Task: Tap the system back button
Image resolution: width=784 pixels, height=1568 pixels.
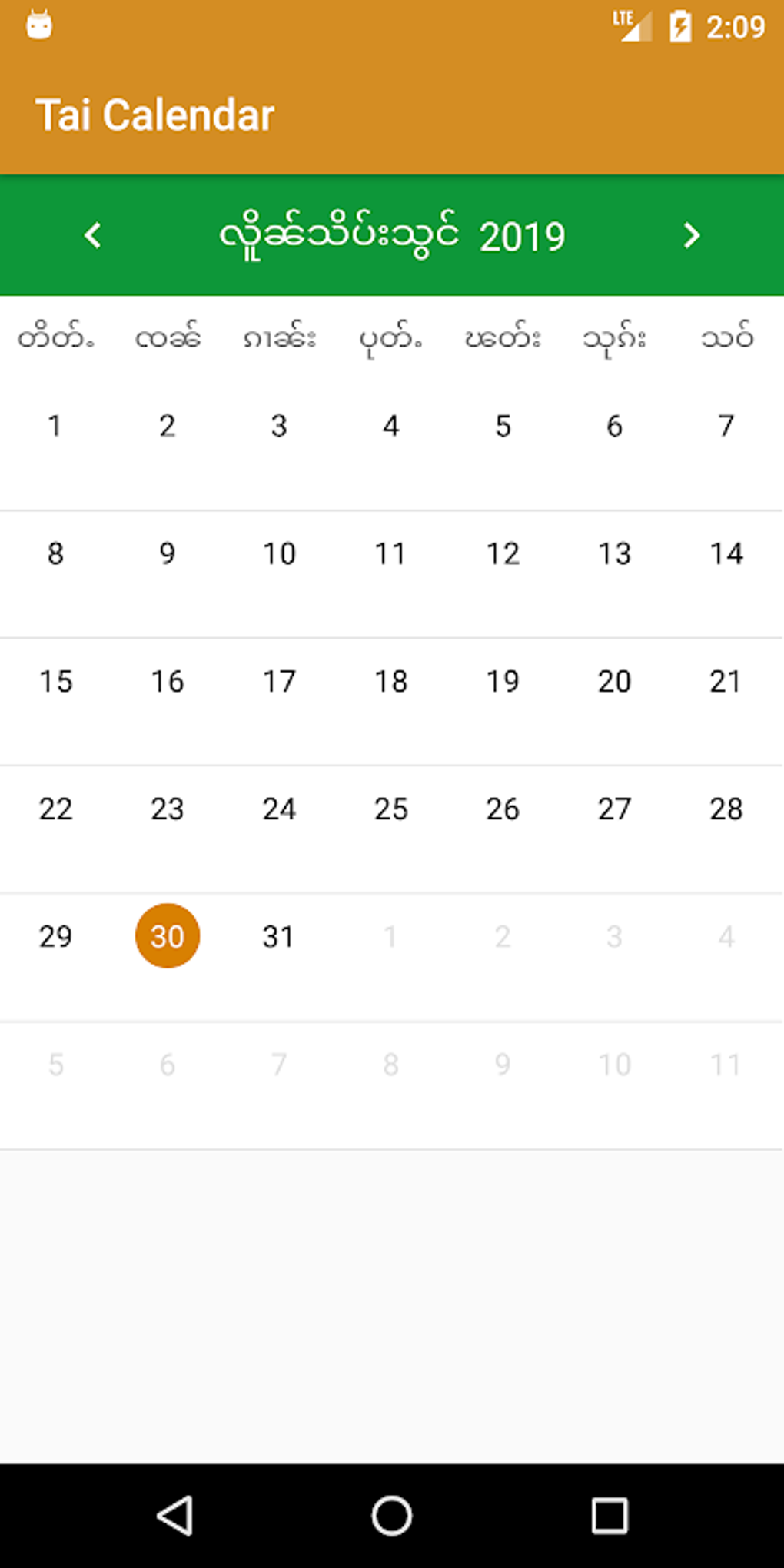Action: [175, 1516]
